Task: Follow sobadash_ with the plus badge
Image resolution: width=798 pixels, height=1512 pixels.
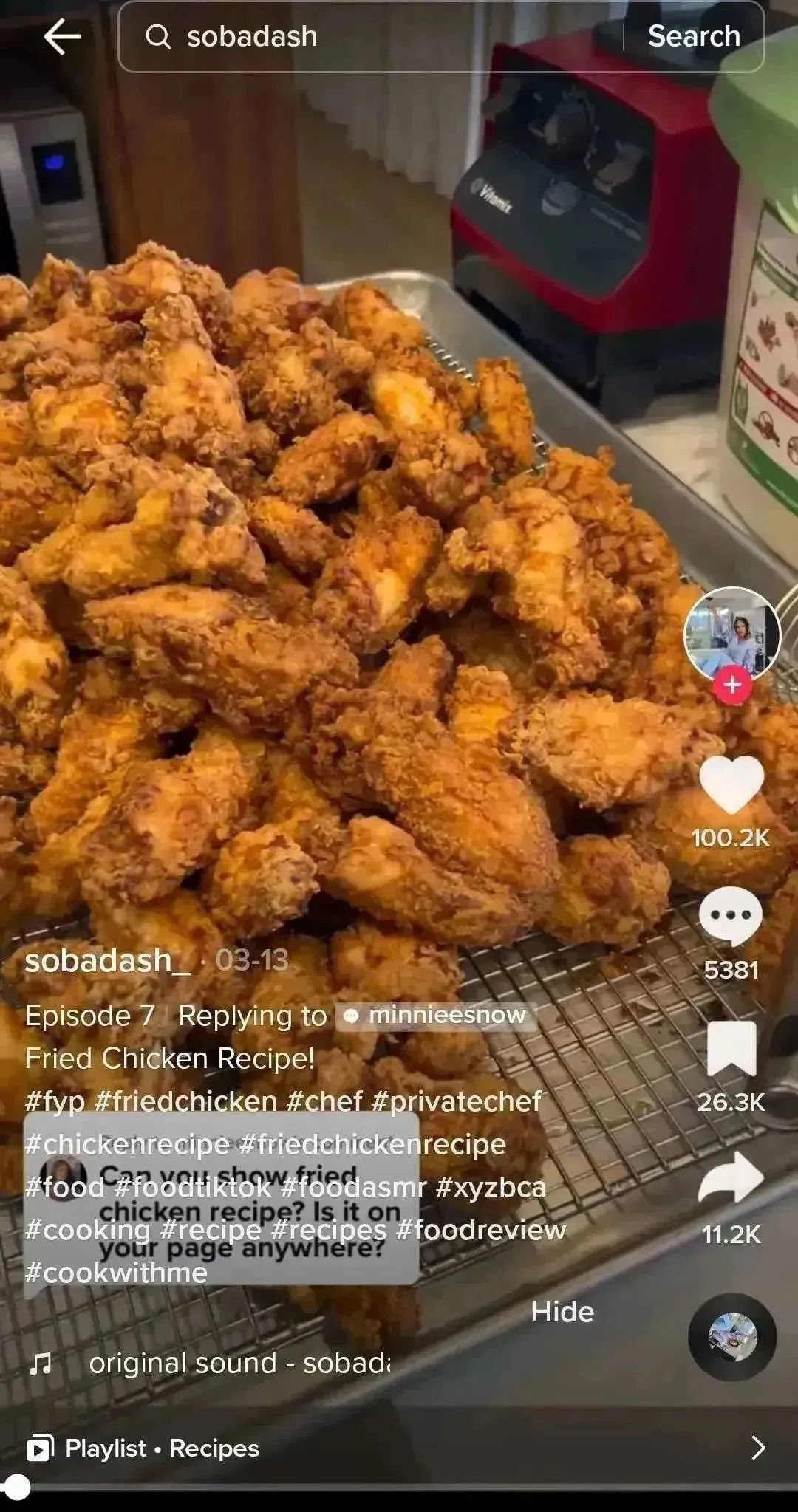Action: click(731, 685)
